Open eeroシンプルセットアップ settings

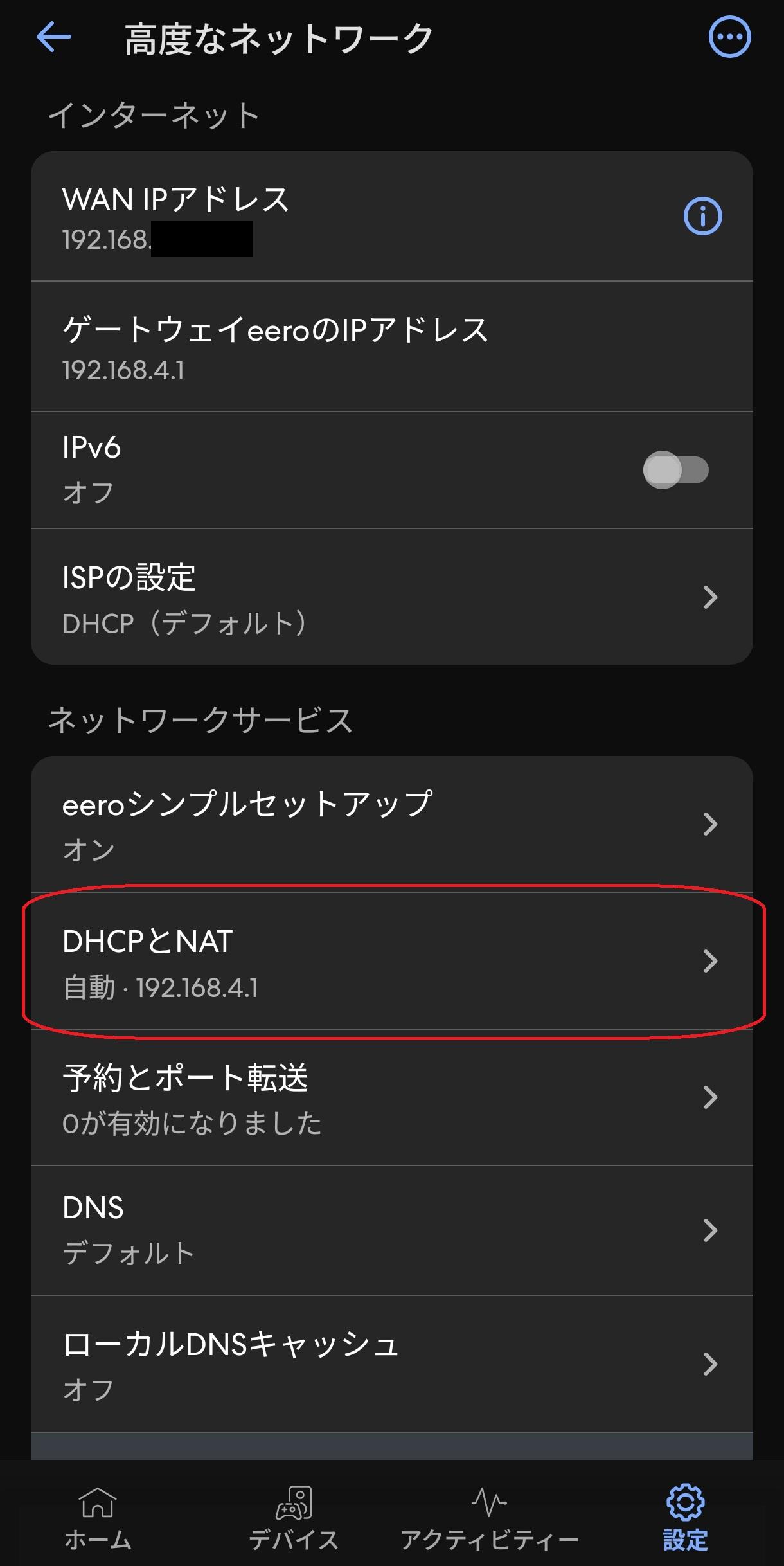pos(391,824)
